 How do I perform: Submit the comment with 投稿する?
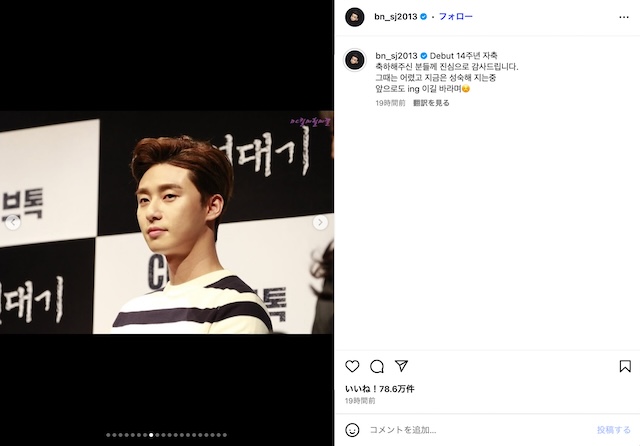(613, 429)
